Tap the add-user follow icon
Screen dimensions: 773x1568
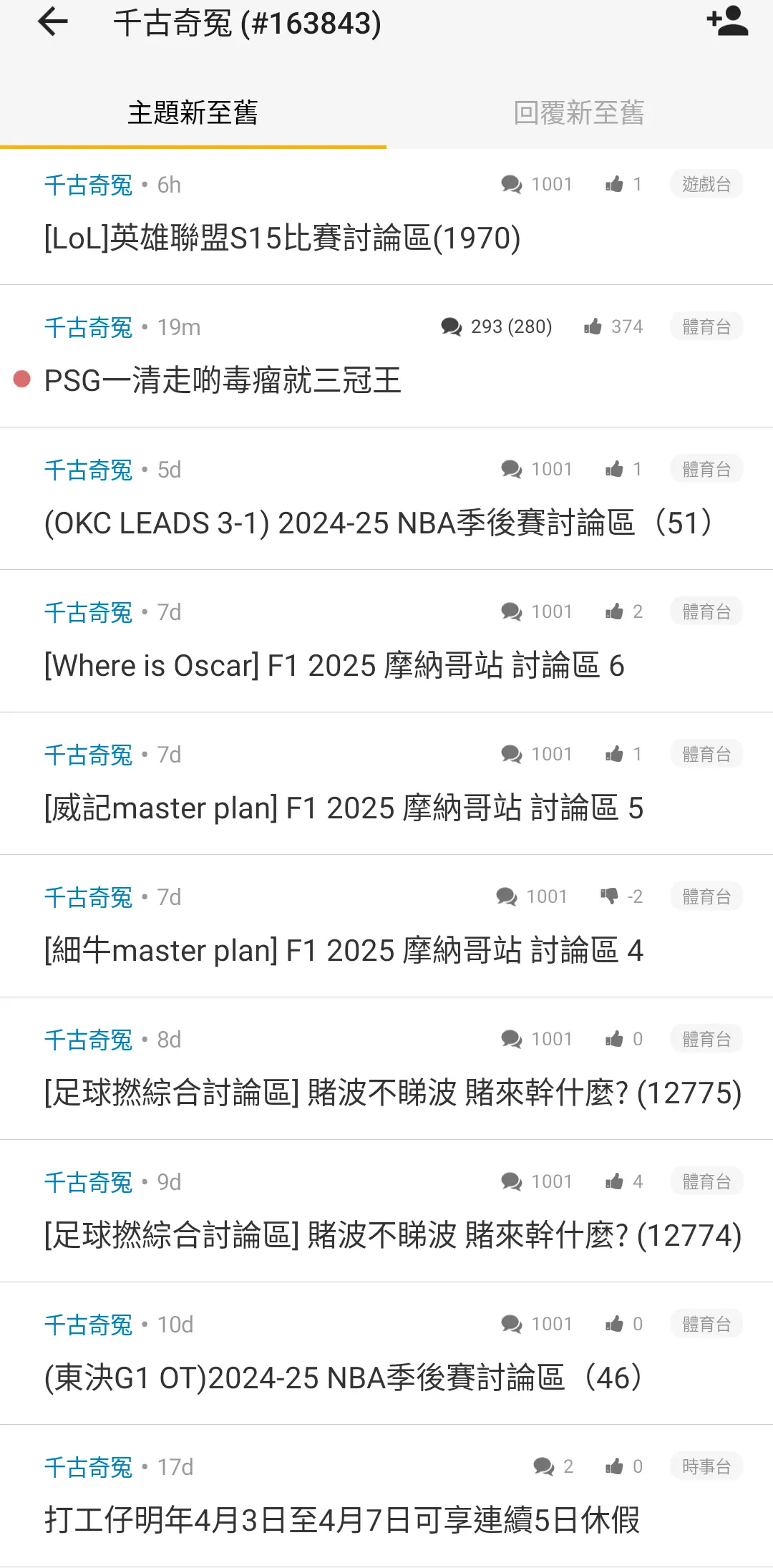pyautogui.click(x=727, y=21)
